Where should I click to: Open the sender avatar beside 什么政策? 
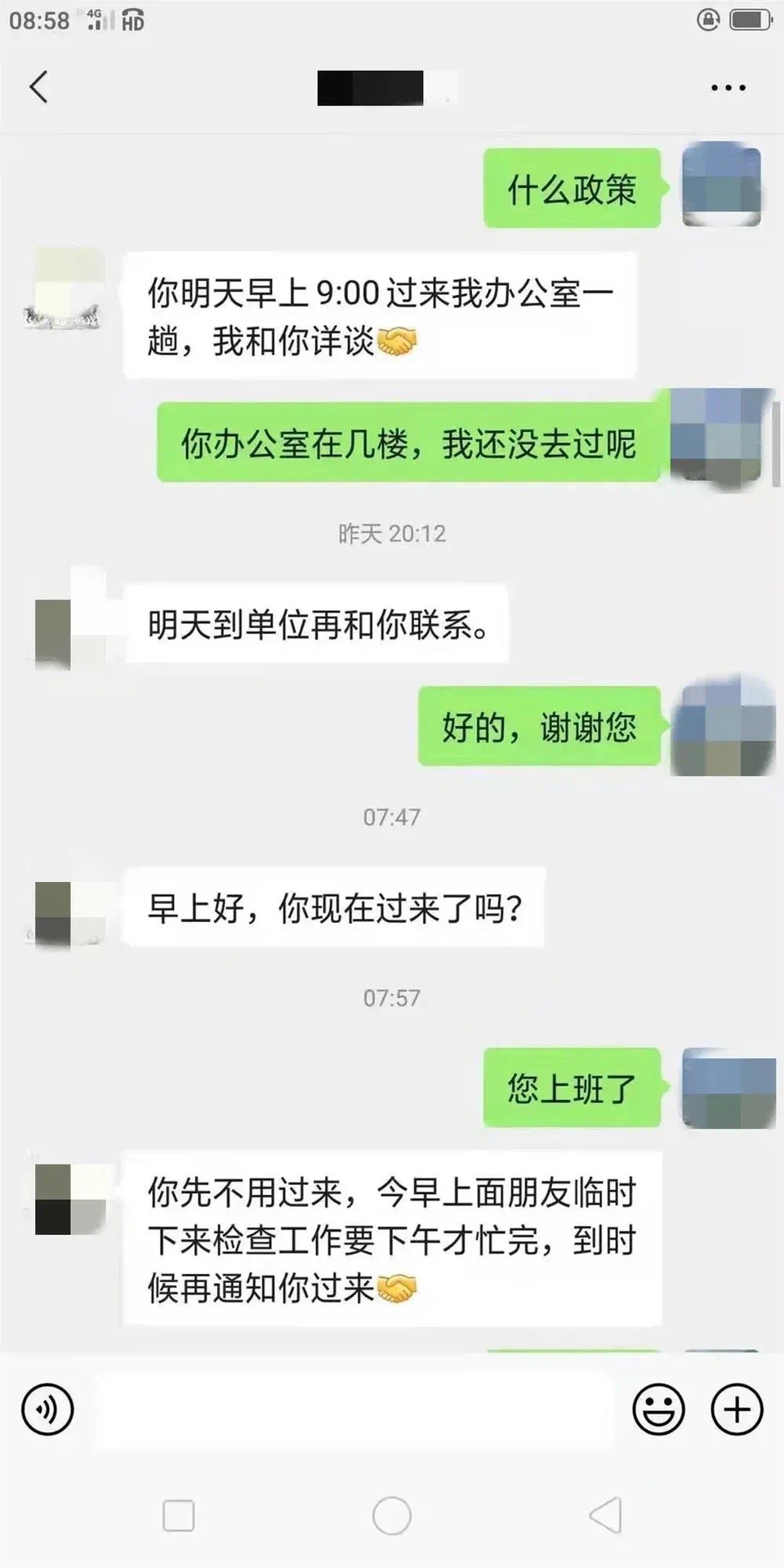[721, 186]
